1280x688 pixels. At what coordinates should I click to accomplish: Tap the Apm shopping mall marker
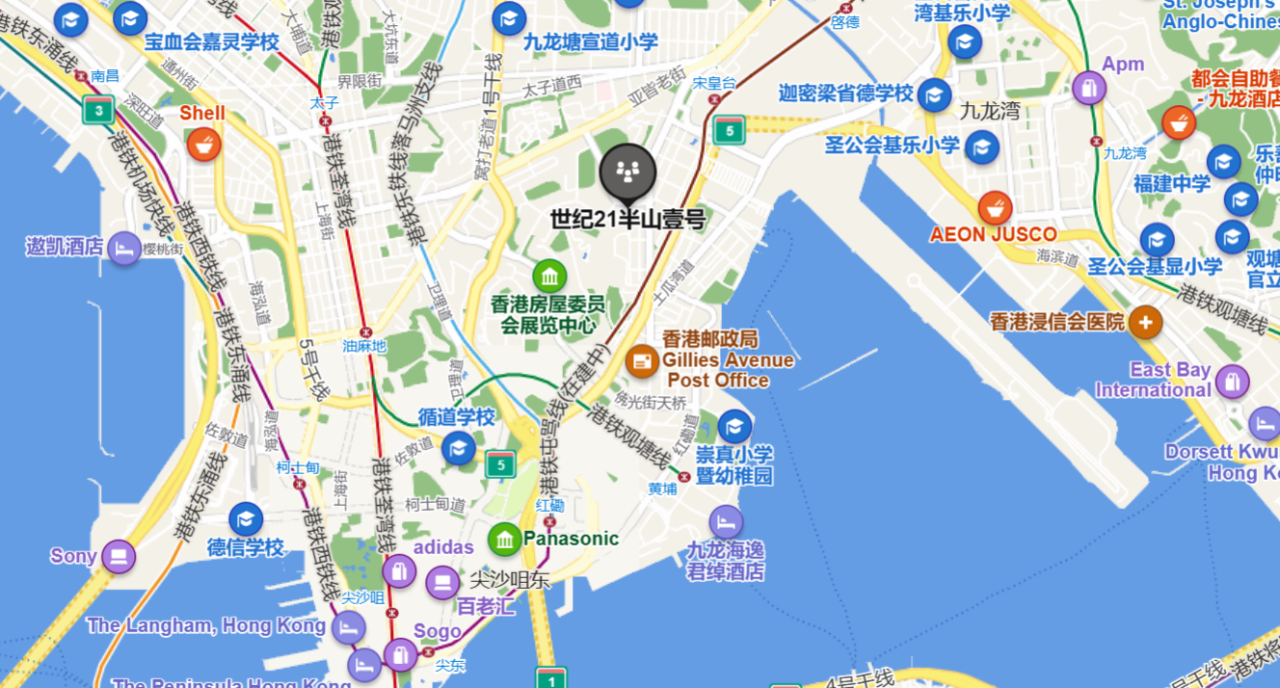(1089, 88)
